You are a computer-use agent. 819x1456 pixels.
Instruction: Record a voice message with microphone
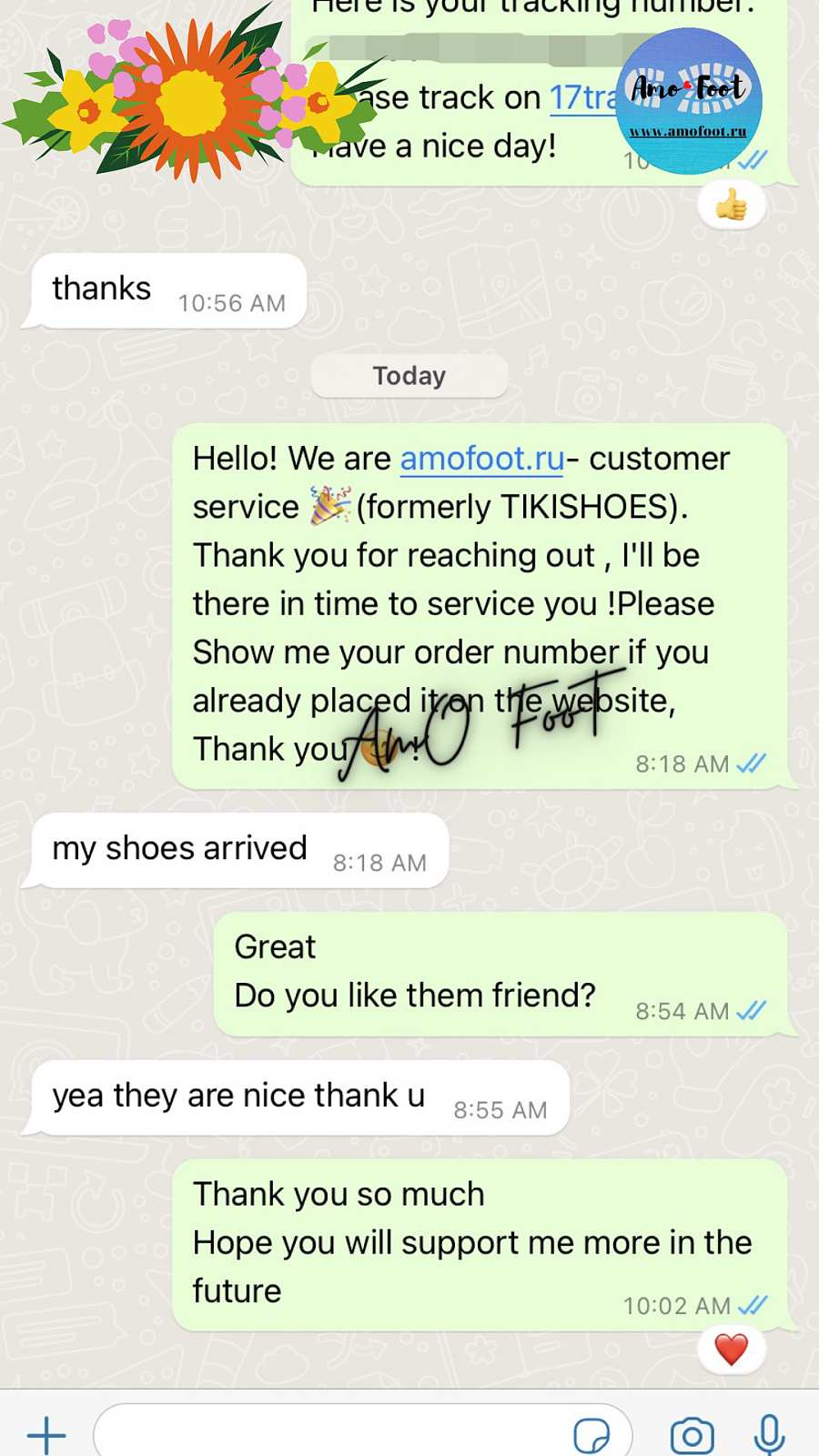pos(769,1434)
